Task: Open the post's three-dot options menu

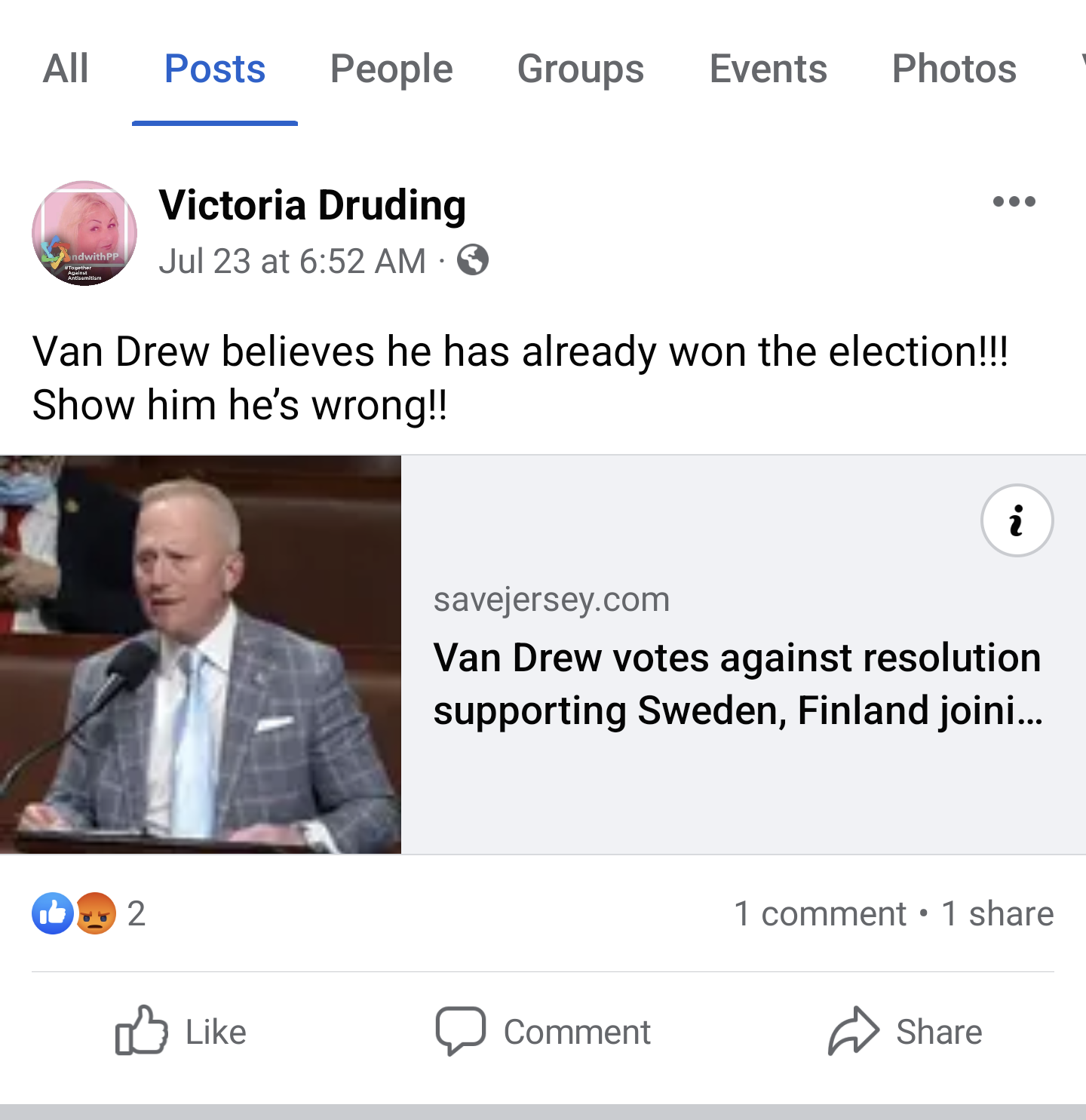Action: point(1014,201)
